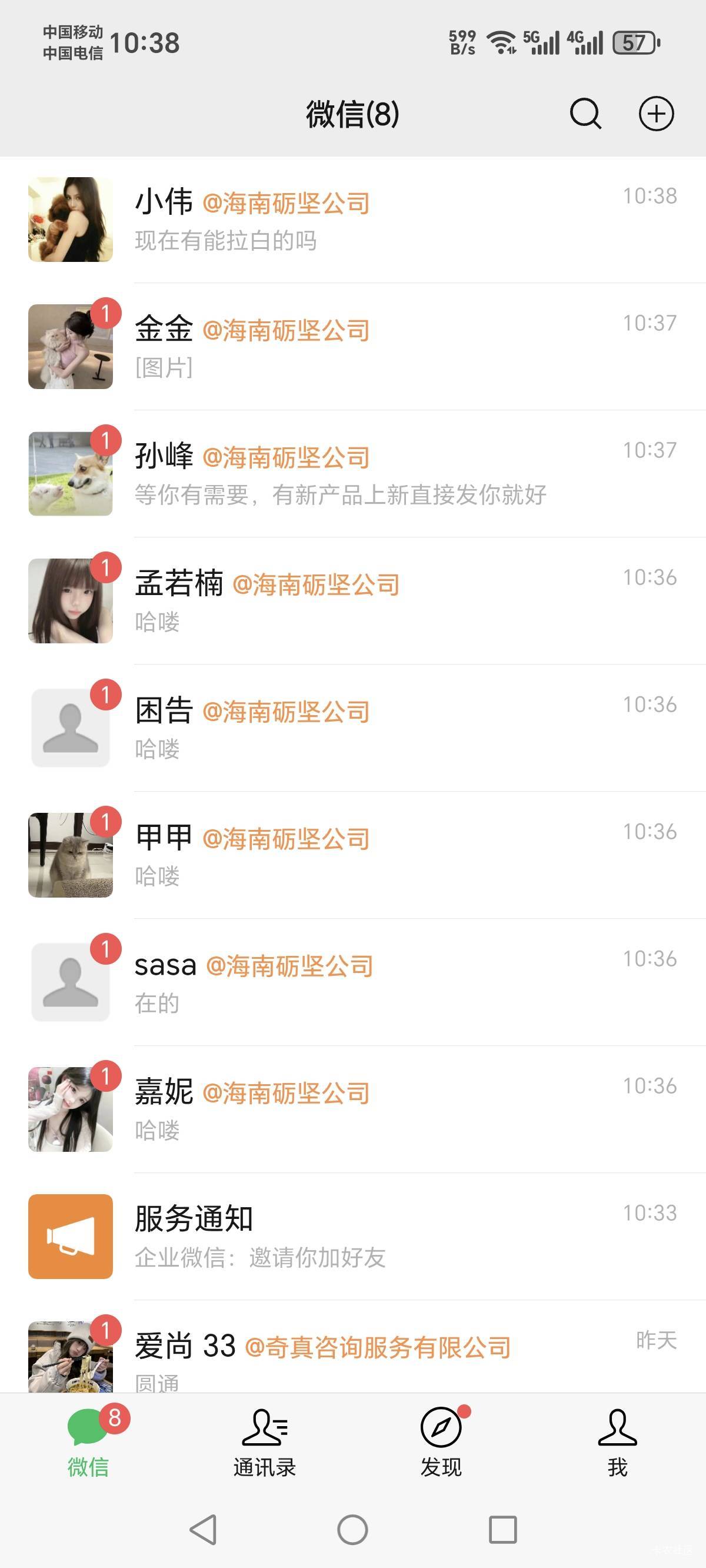
Task: Open the chat with 小伟
Action: [x=353, y=220]
